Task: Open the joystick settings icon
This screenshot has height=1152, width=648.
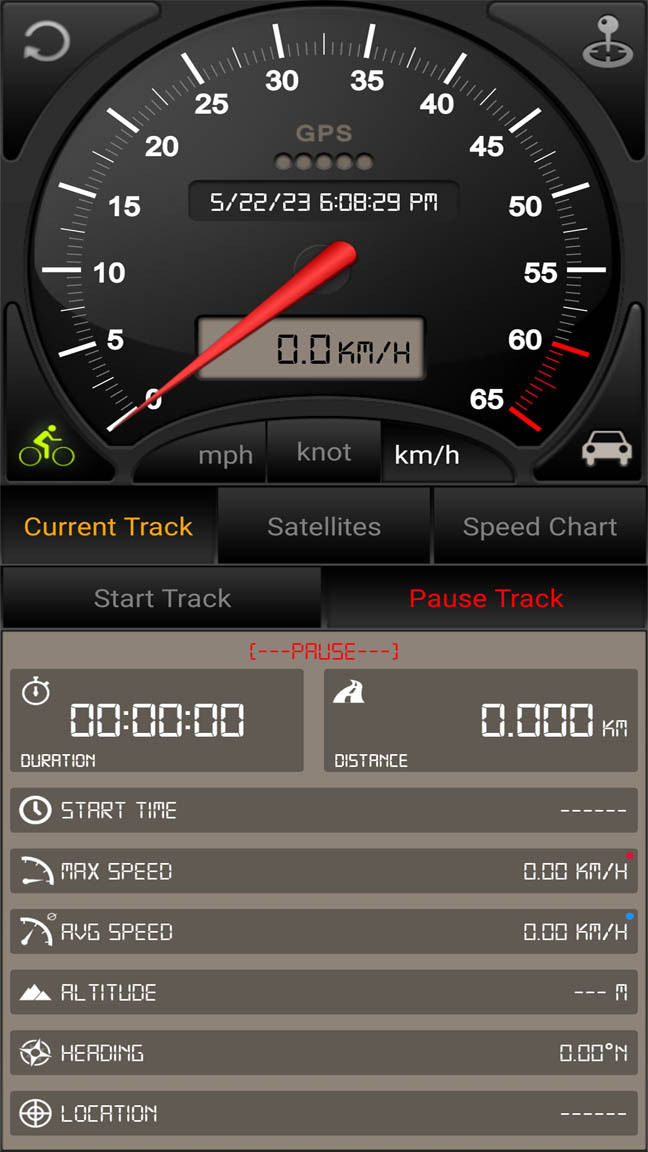Action: (607, 41)
